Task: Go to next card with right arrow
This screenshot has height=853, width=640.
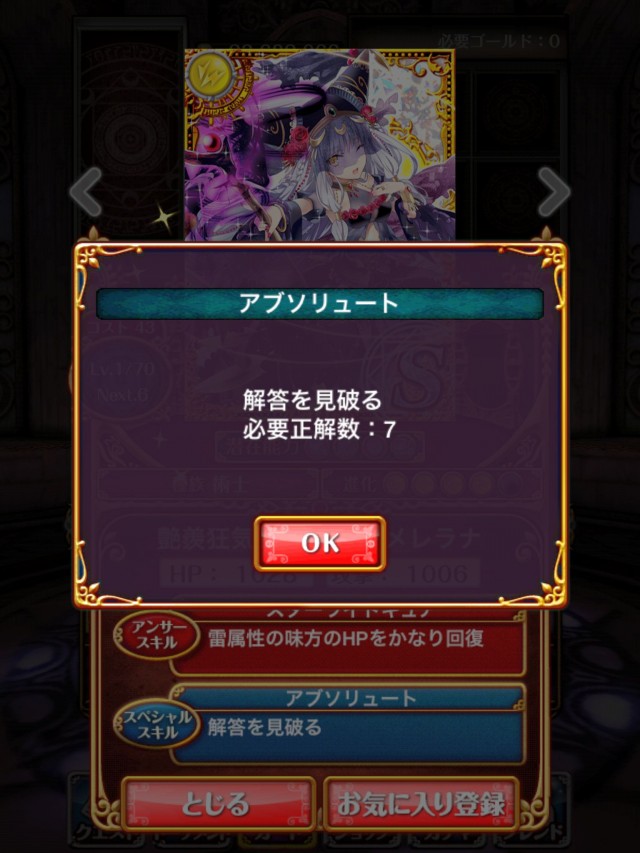Action: (x=553, y=192)
